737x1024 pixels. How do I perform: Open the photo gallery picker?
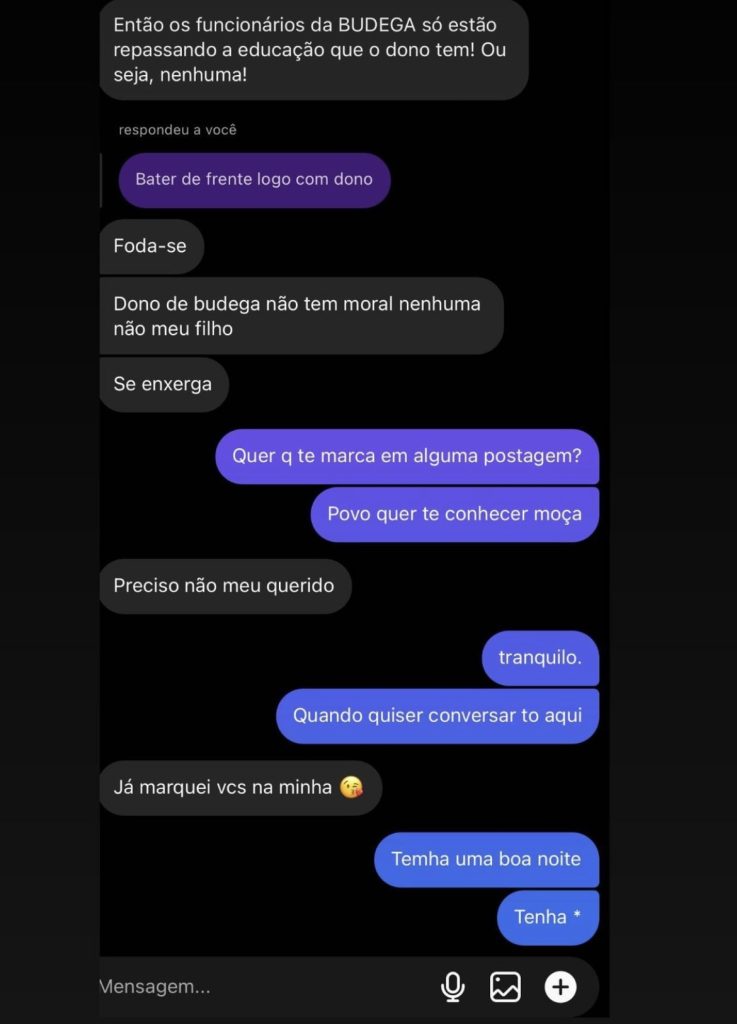pos(505,987)
